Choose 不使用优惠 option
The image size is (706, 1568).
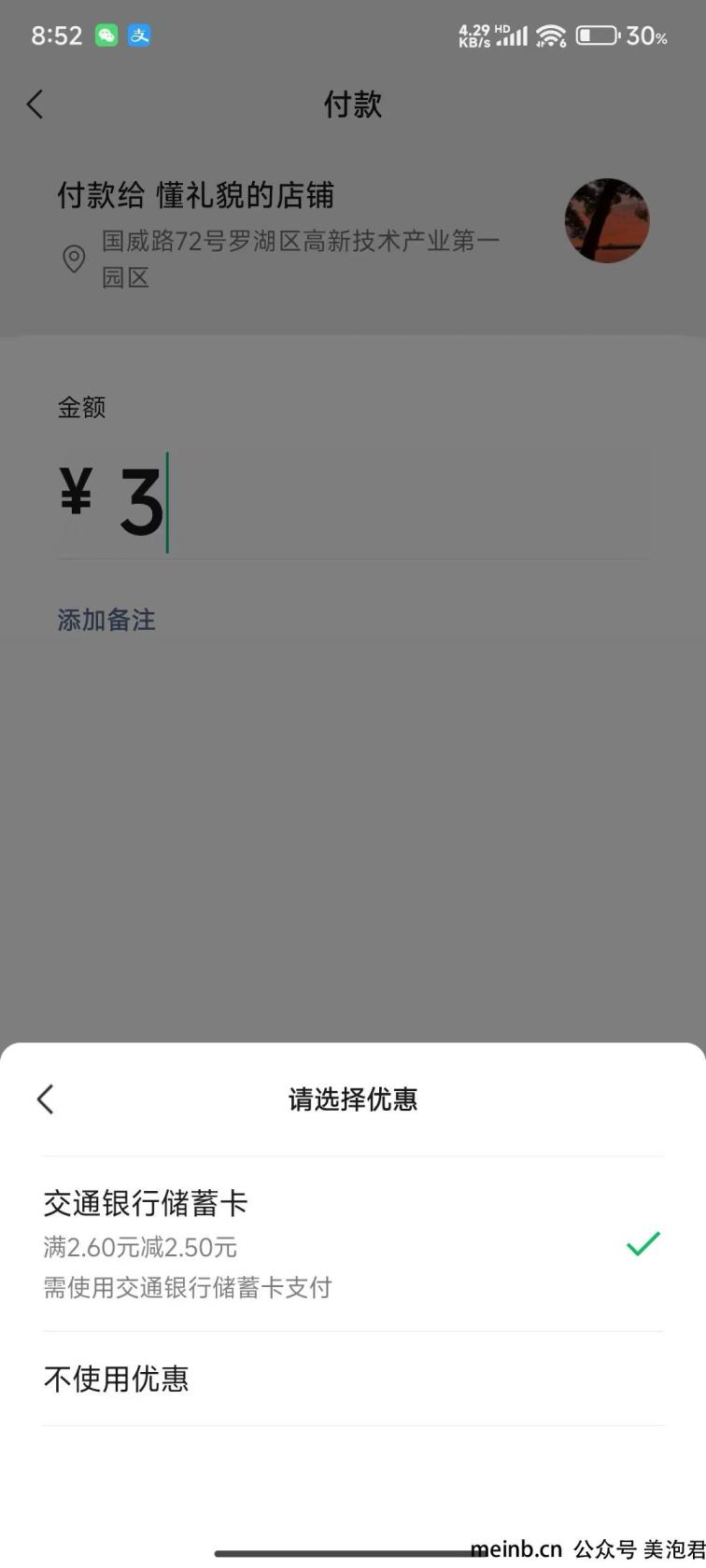click(x=351, y=1379)
